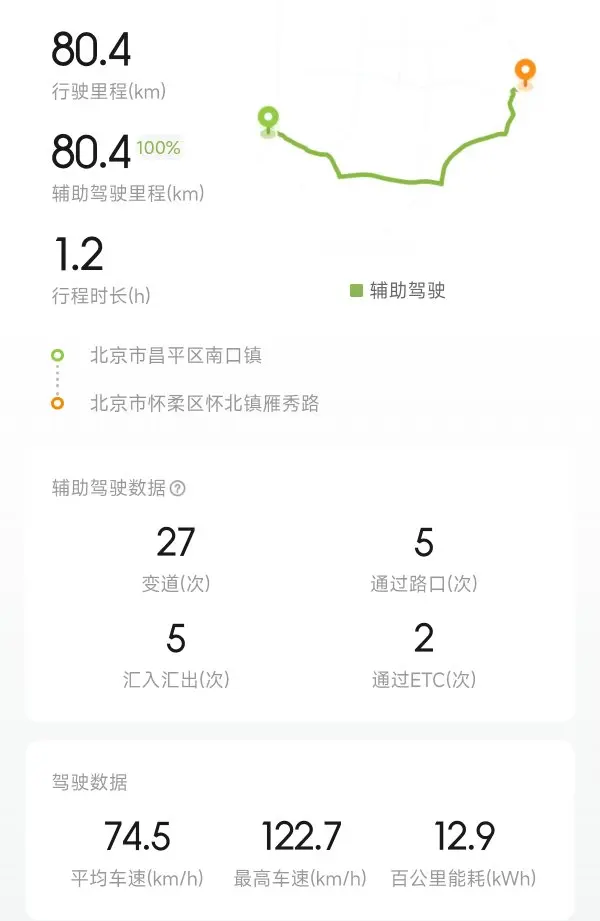Open the help icon beside 辅助驾驶数据
600x921 pixels.
point(177,488)
